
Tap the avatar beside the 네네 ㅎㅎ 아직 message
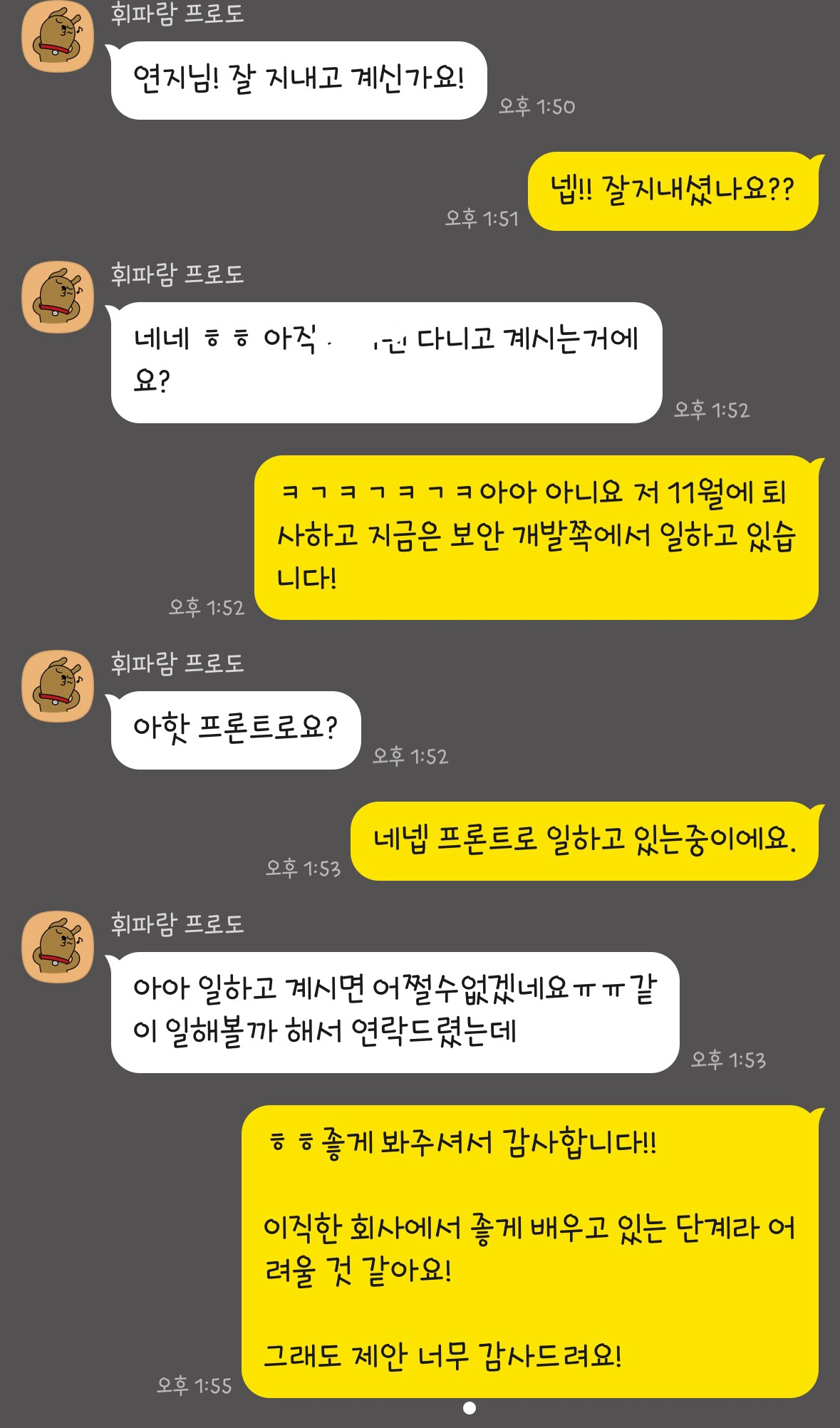click(58, 297)
